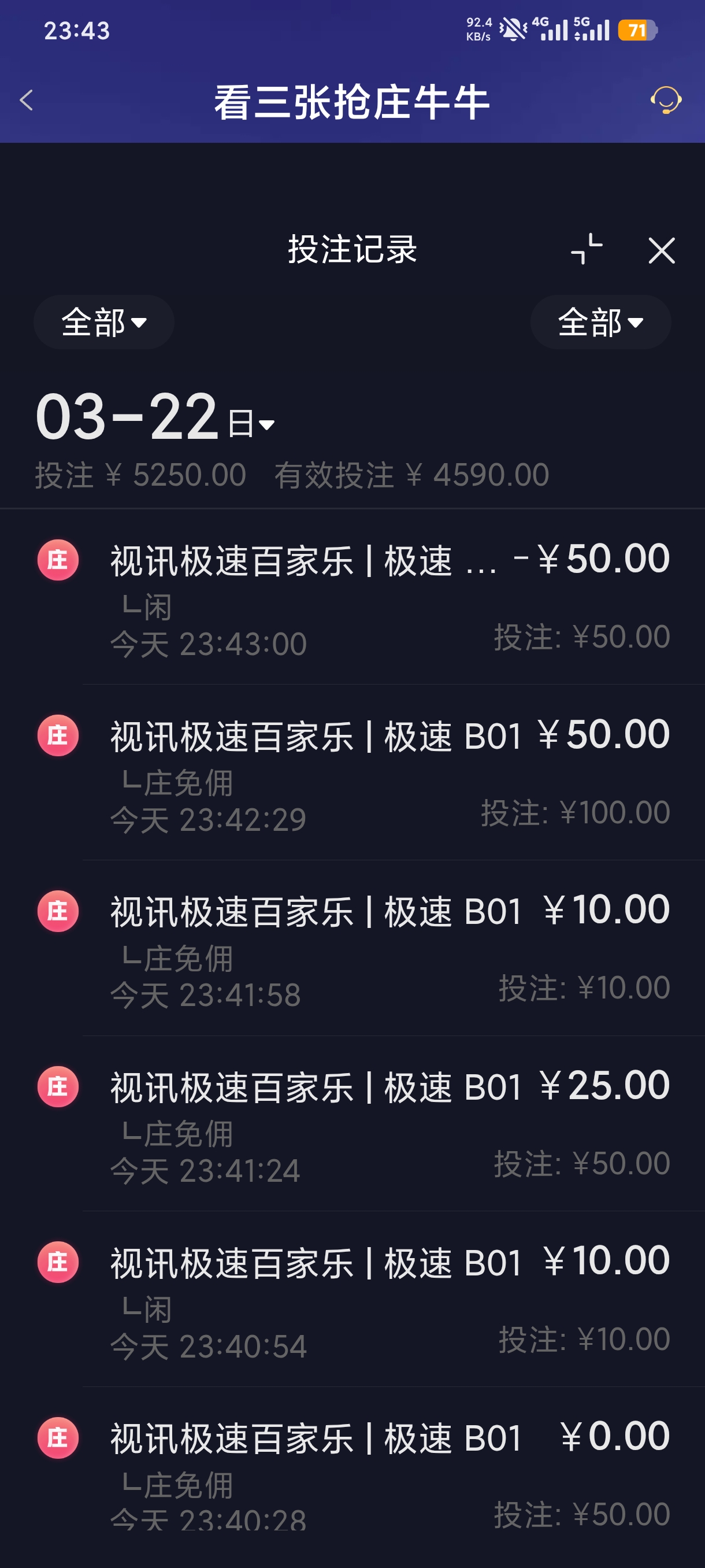This screenshot has height=1568, width=705.
Task: Open the 03-22 date picker
Action: tap(155, 418)
